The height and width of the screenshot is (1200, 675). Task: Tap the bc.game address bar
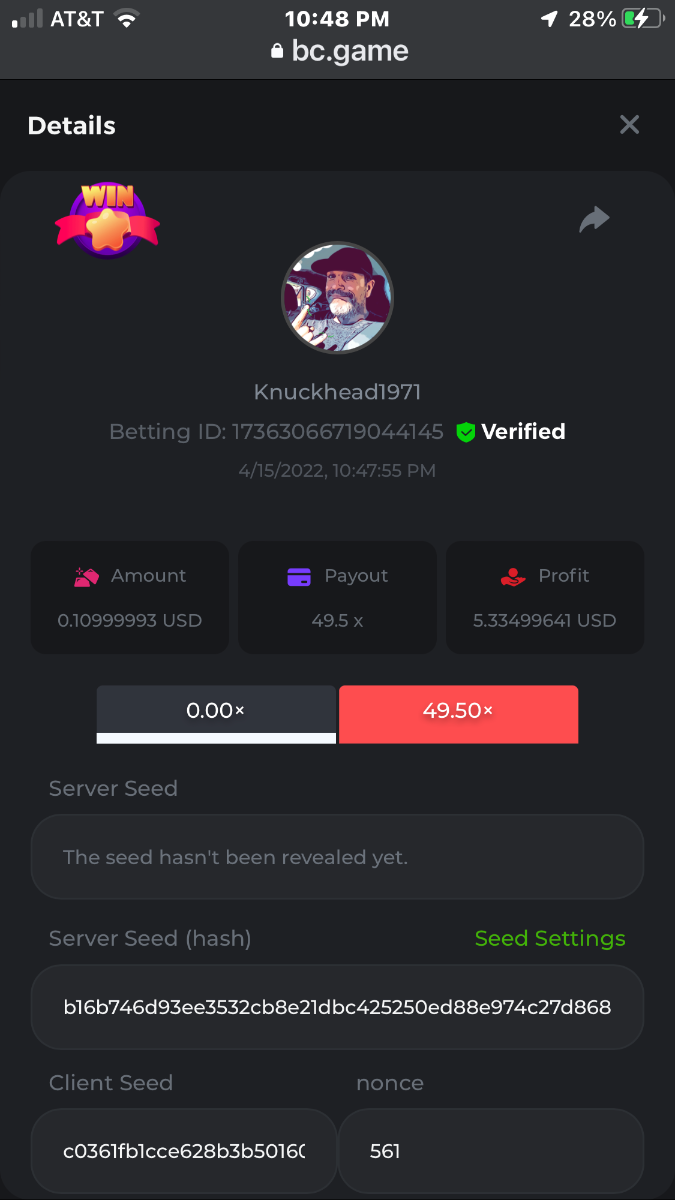coord(338,51)
